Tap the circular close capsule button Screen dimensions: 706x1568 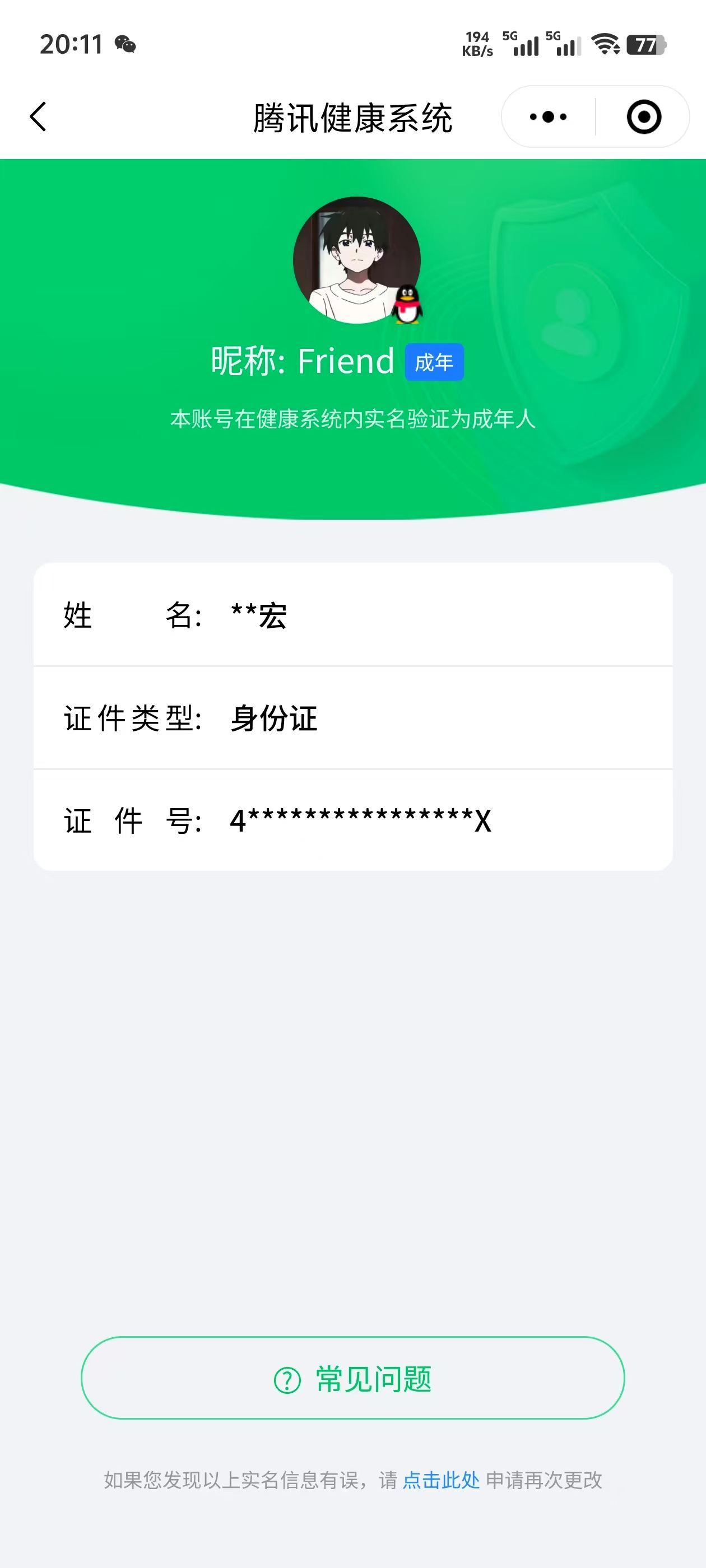tap(644, 117)
